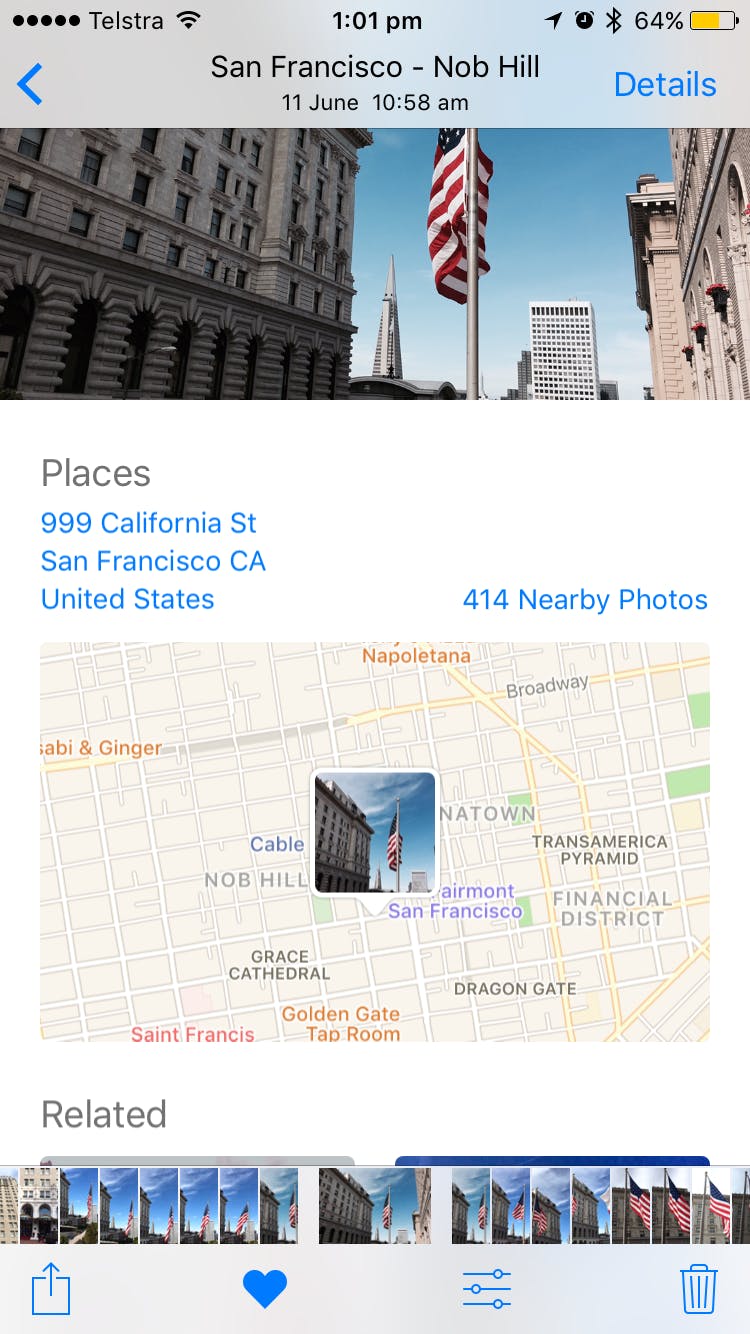Toggle the favorite heart on this photo
750x1334 pixels.
pyautogui.click(x=265, y=1289)
